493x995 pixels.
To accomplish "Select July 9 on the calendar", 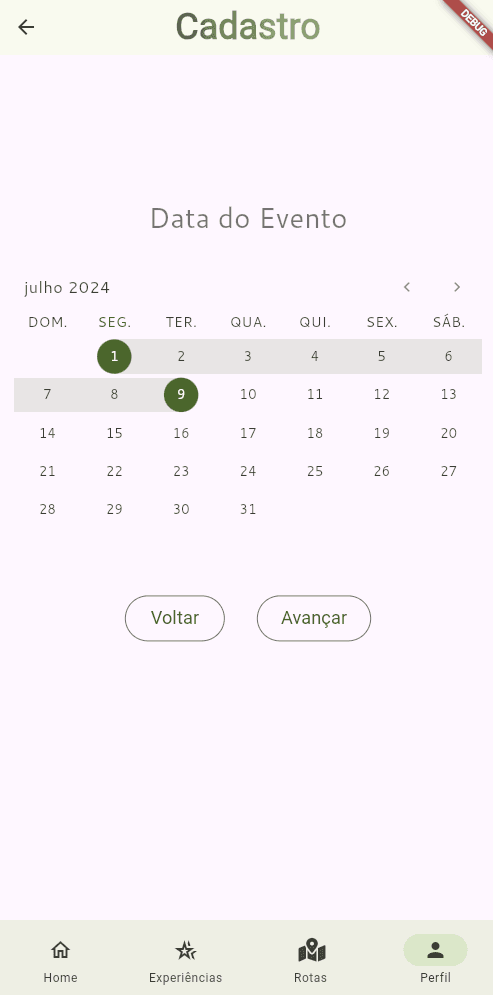I will 181,395.
